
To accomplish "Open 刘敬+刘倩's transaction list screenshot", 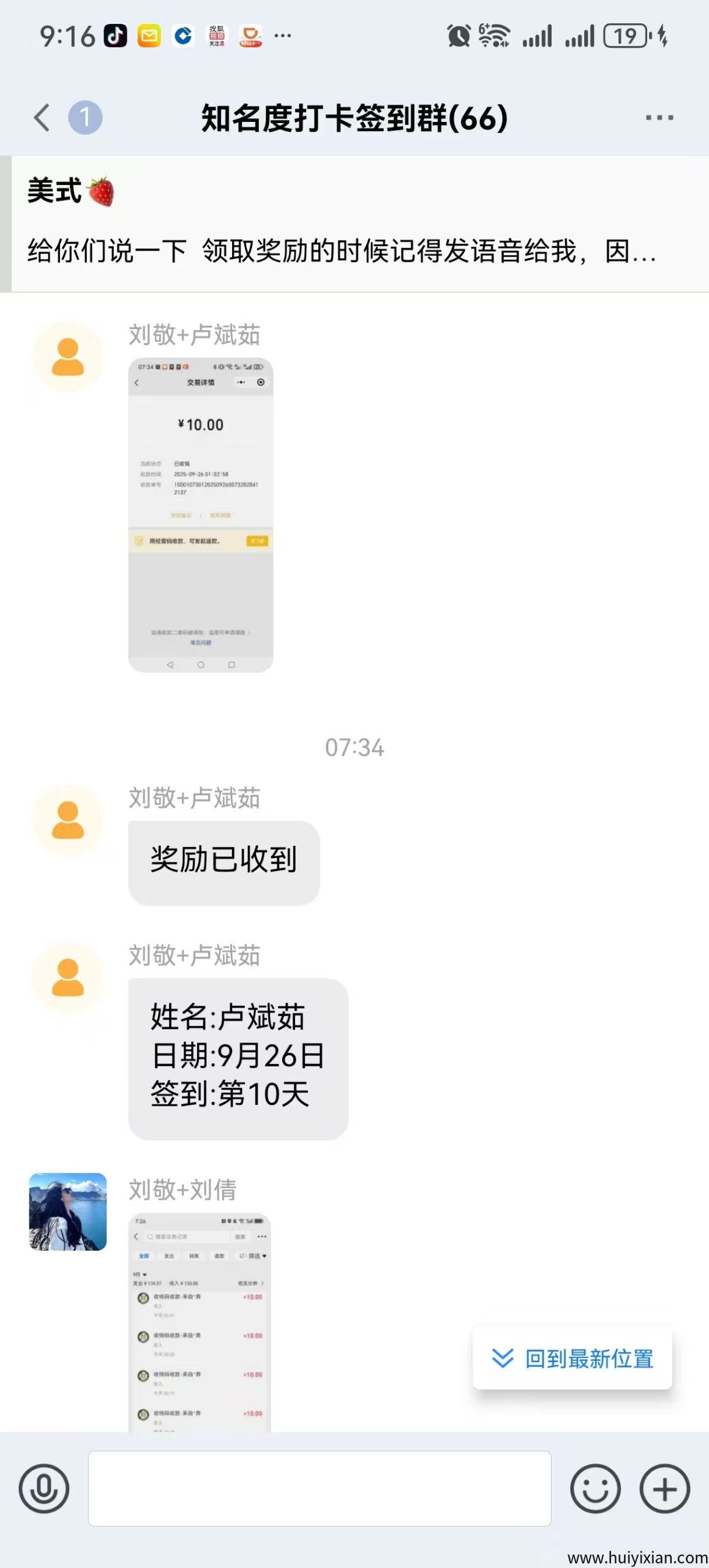I will point(199,1323).
